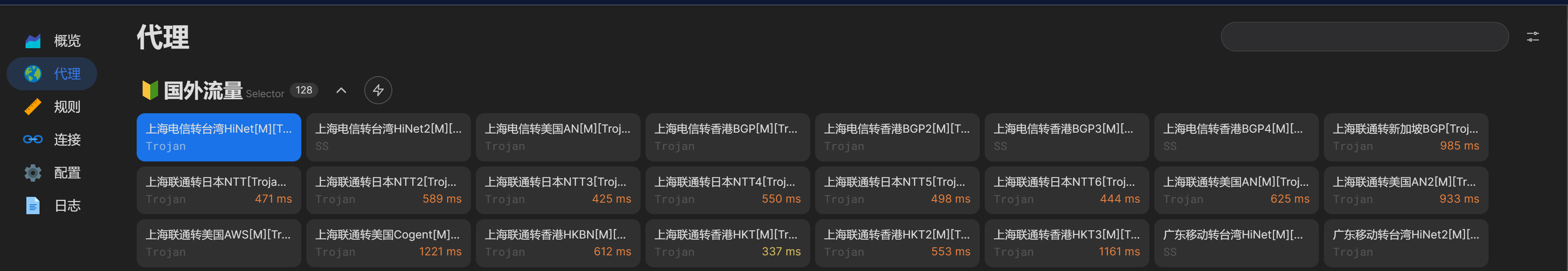Screen dimensions: 1568x271
Task: Pick proxy 上海联通转日本NTT3 with 425 ms
Action: [x=557, y=190]
